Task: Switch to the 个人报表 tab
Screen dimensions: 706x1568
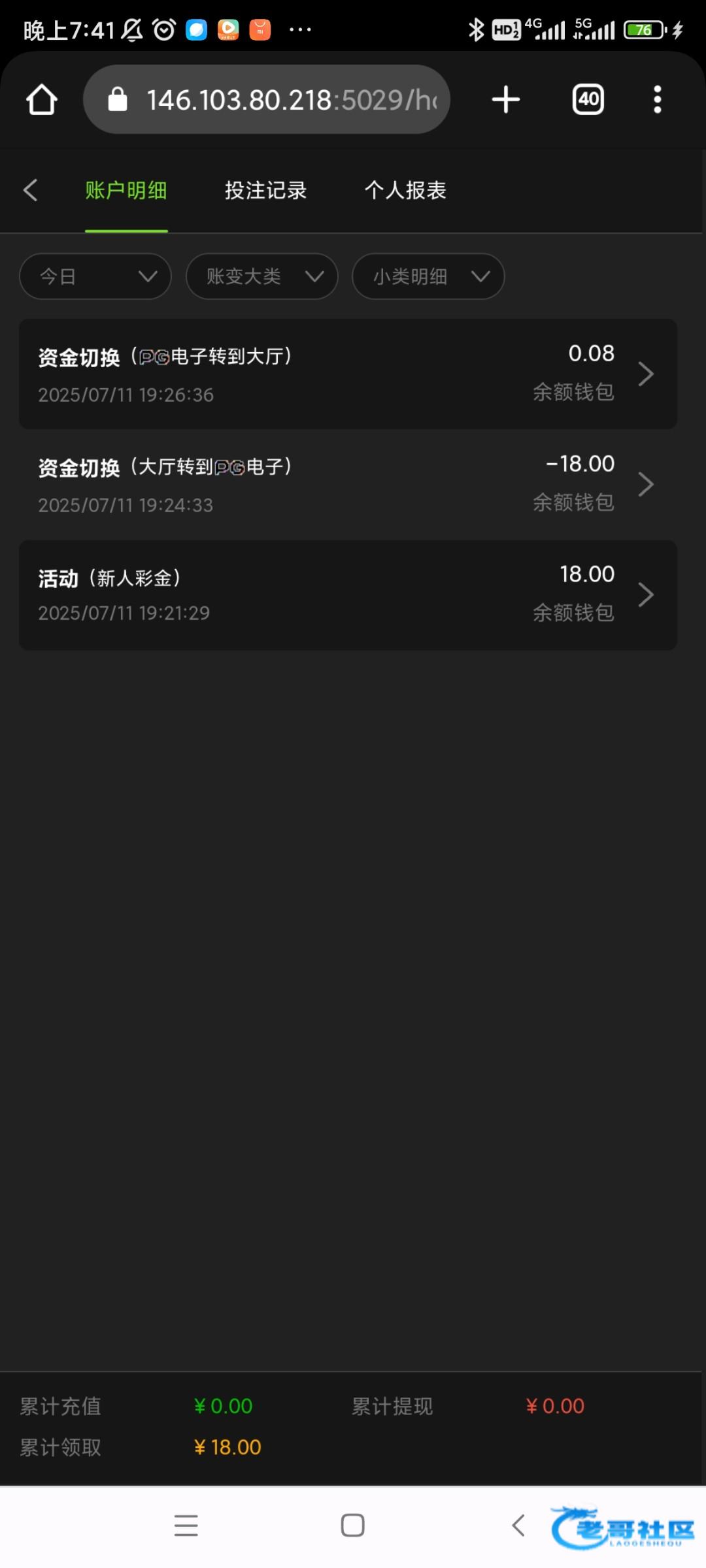Action: pyautogui.click(x=405, y=190)
